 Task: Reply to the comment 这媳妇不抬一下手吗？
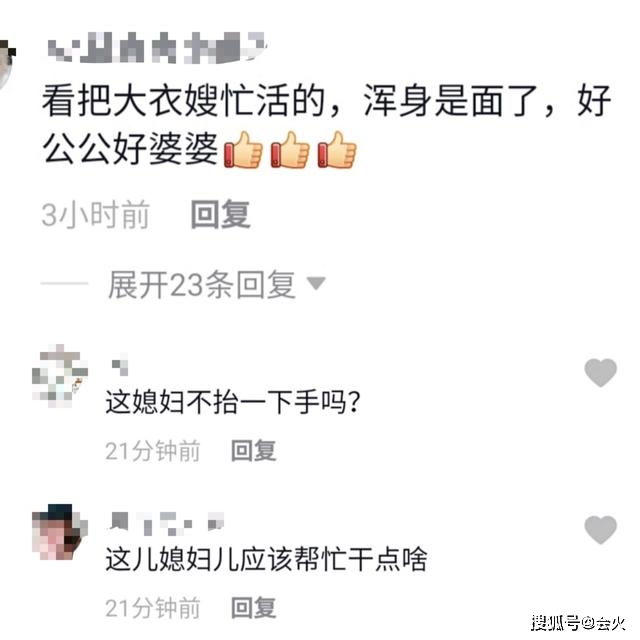click(x=253, y=451)
